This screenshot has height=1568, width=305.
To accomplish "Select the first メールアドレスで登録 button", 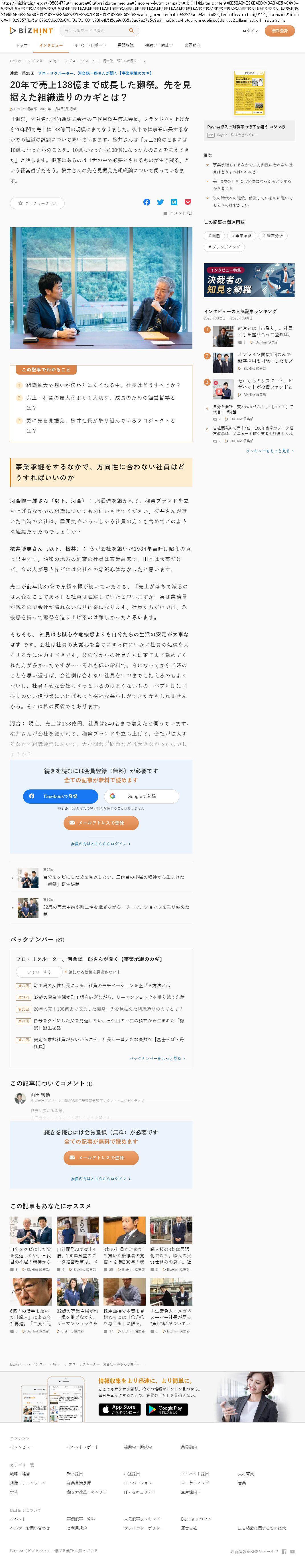I will [x=101, y=822].
